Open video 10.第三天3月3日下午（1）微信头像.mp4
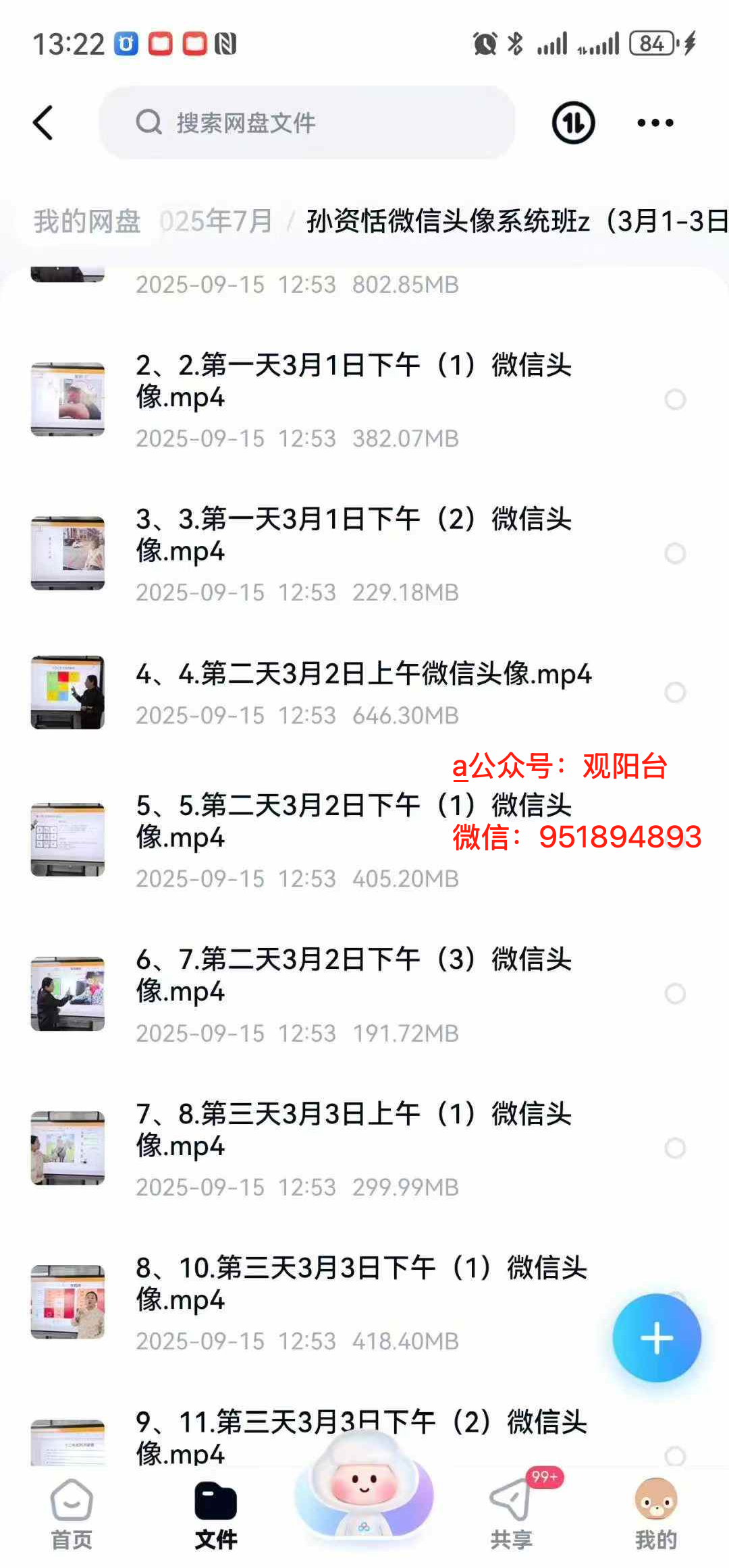The height and width of the screenshot is (1568, 729). (361, 1283)
